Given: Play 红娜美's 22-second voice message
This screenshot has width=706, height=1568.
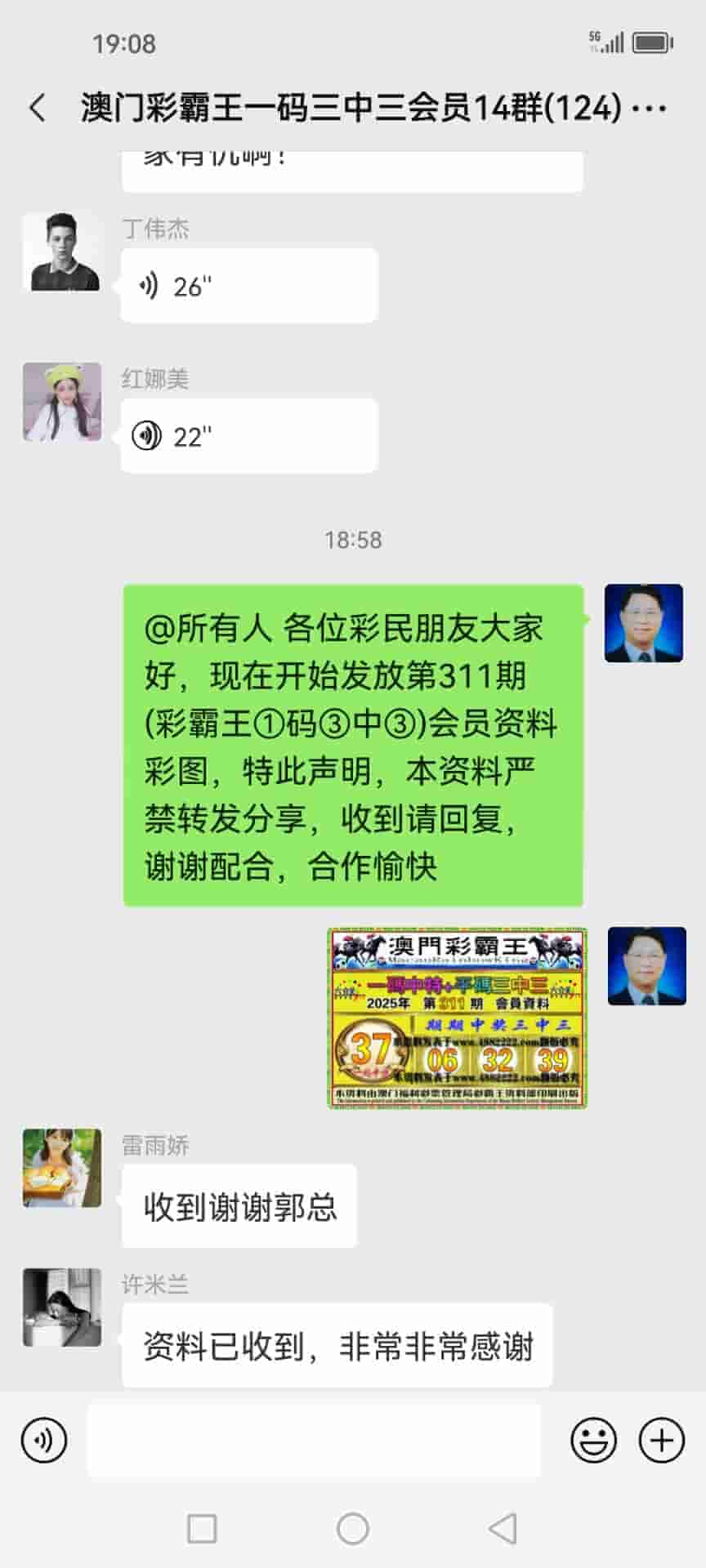Looking at the screenshot, I should [x=248, y=436].
